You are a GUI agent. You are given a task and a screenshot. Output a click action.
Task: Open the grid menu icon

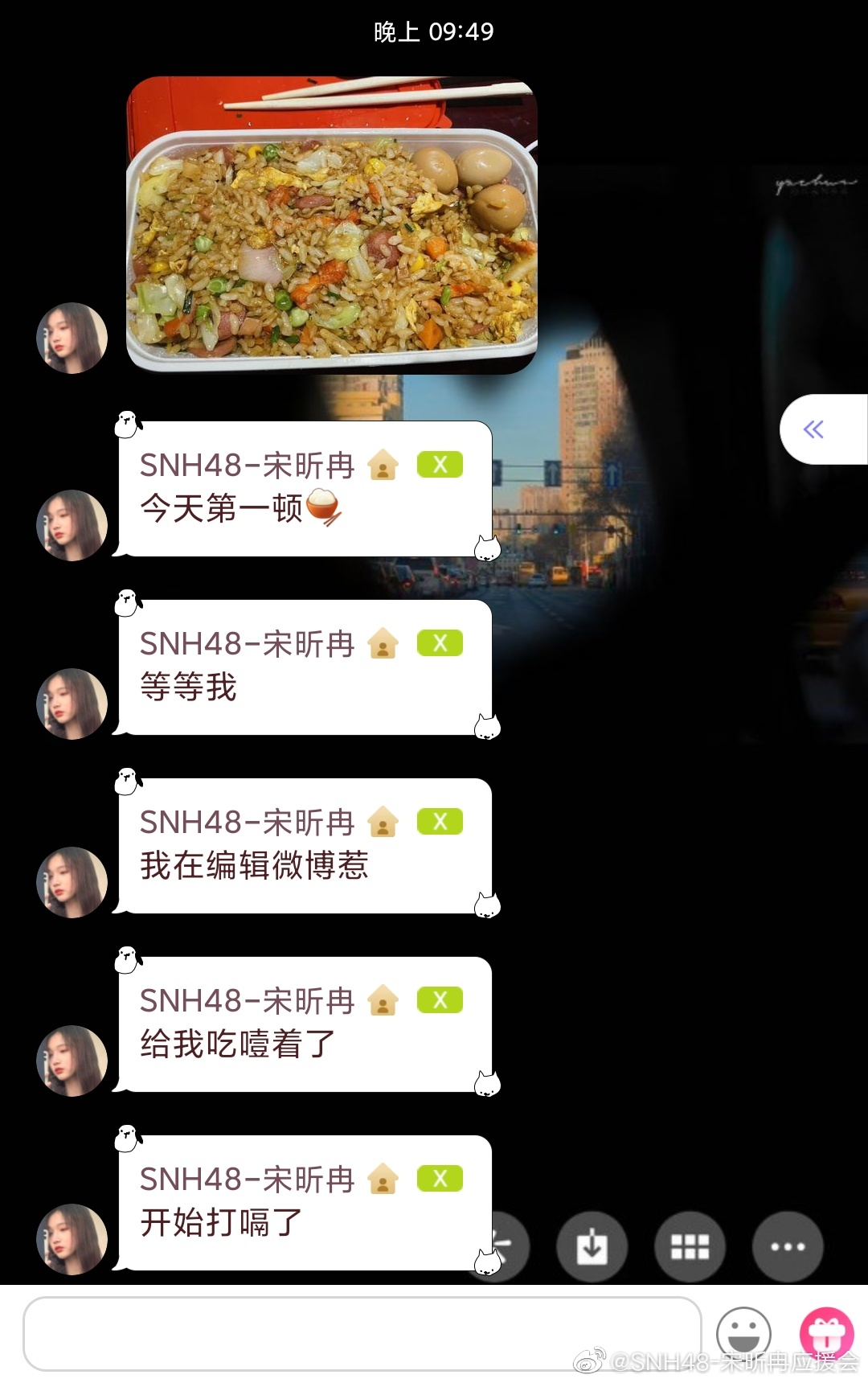point(690,1246)
